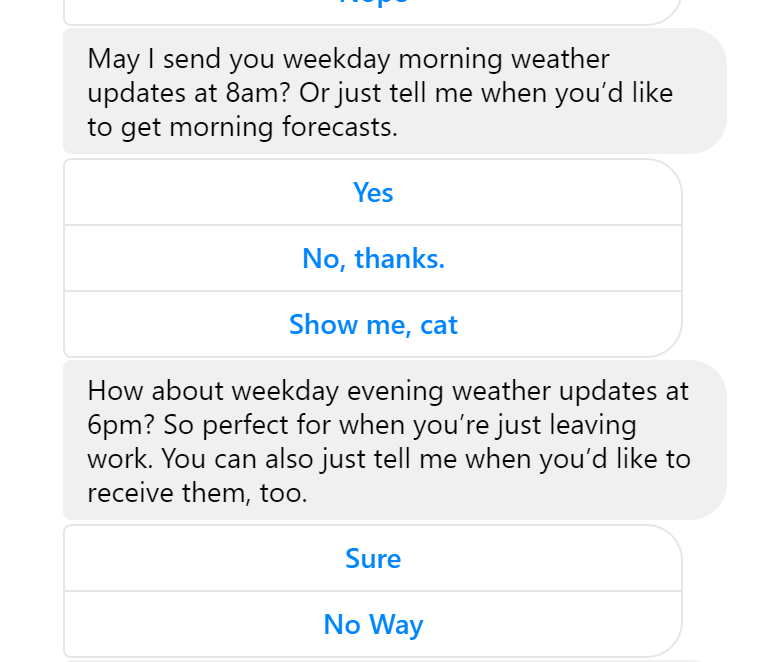Choose the "No, thanks." reply

(x=373, y=258)
